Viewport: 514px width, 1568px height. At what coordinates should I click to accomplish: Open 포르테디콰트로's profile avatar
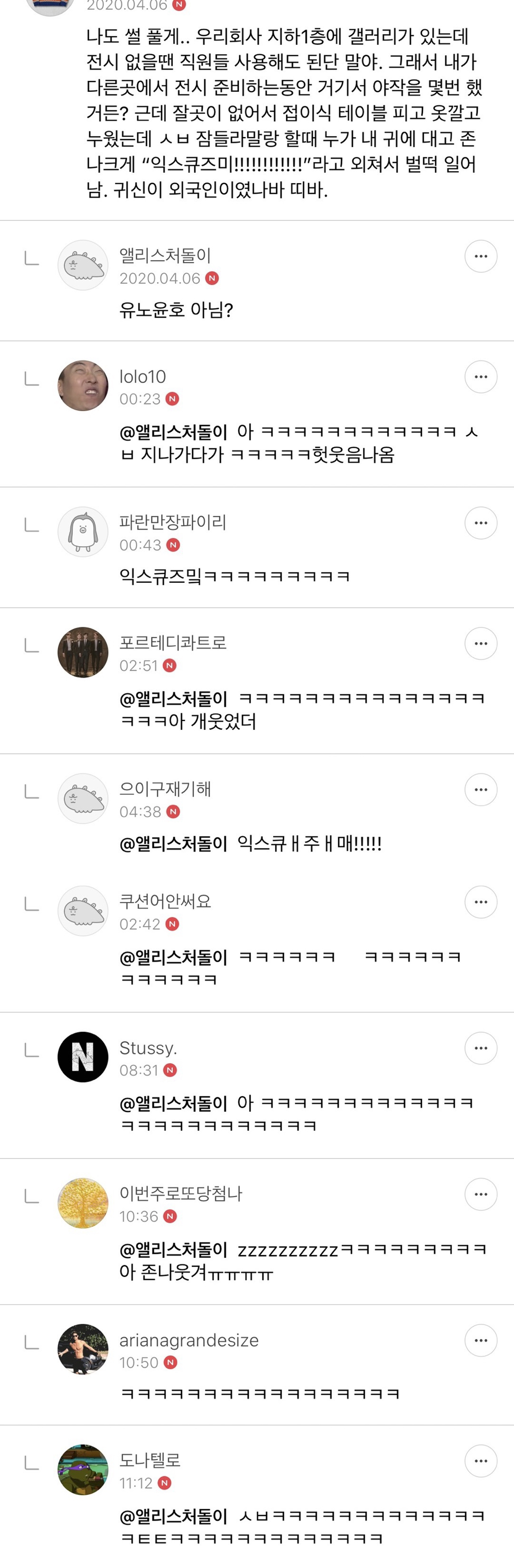click(x=83, y=652)
